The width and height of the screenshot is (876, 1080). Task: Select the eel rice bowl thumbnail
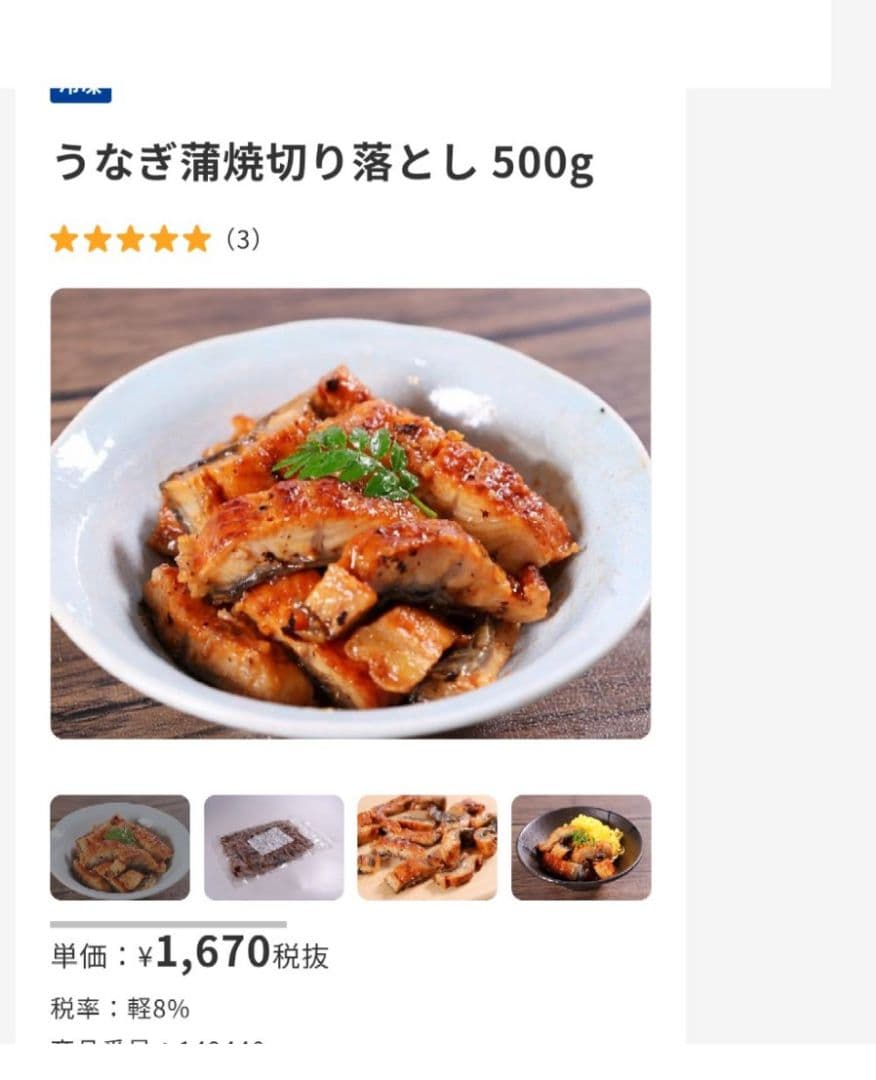(x=582, y=847)
